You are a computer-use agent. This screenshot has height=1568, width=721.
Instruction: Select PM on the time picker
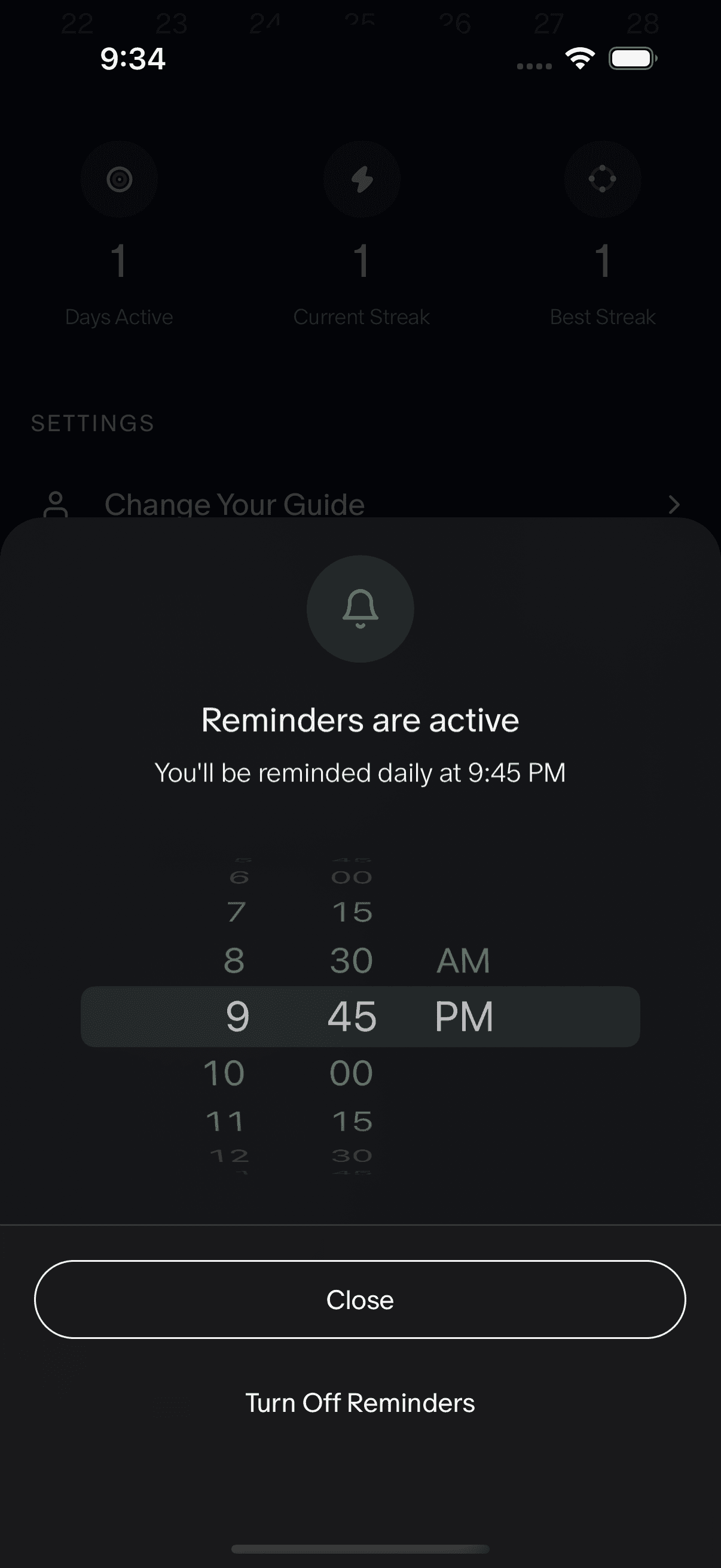coord(465,1015)
